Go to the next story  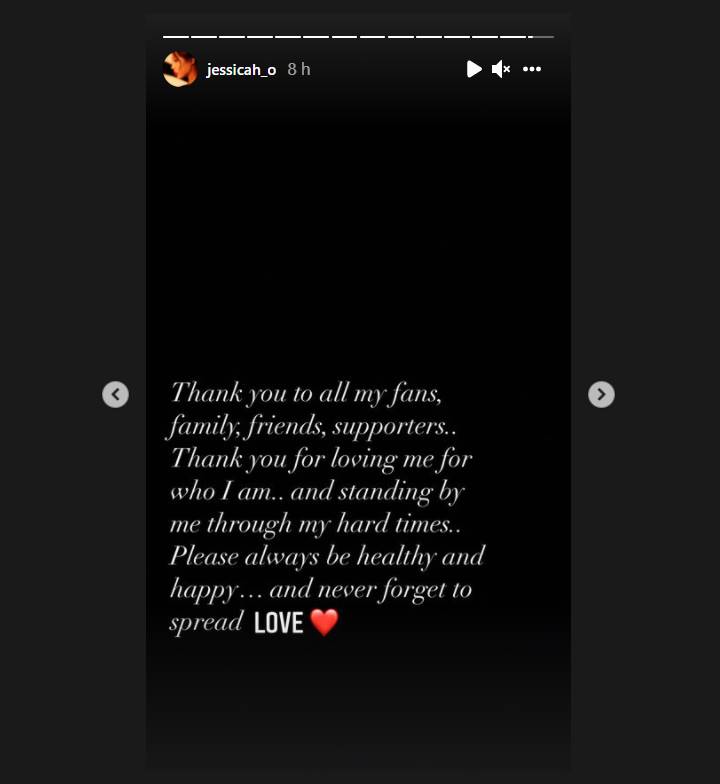point(601,394)
